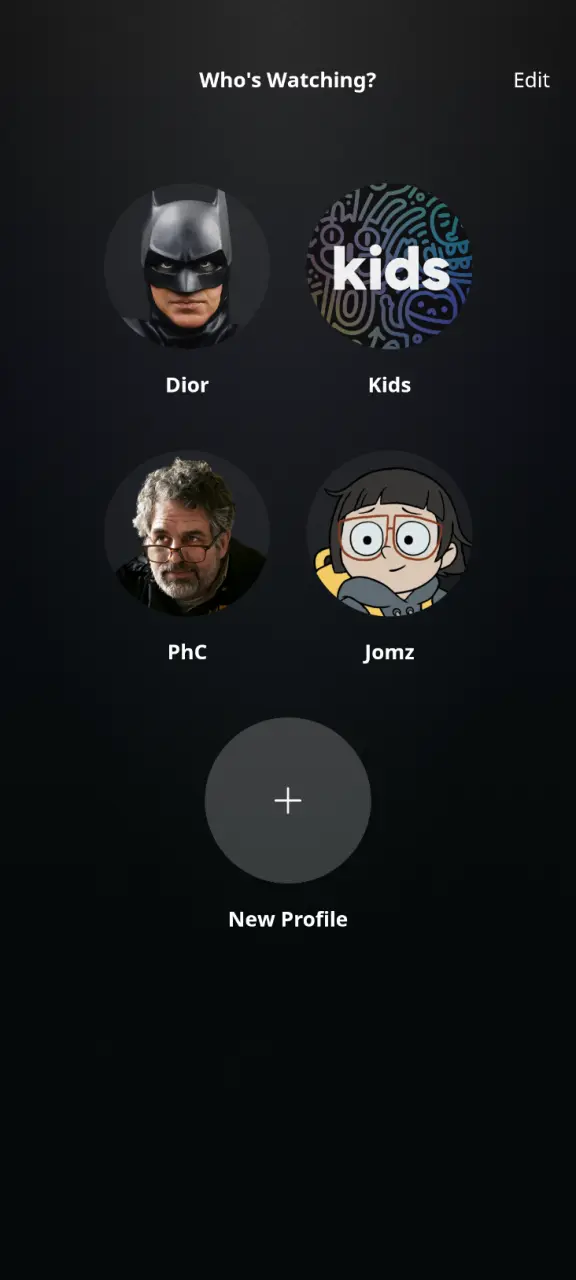Choose the Kids profile
The image size is (576, 1280).
tap(389, 266)
